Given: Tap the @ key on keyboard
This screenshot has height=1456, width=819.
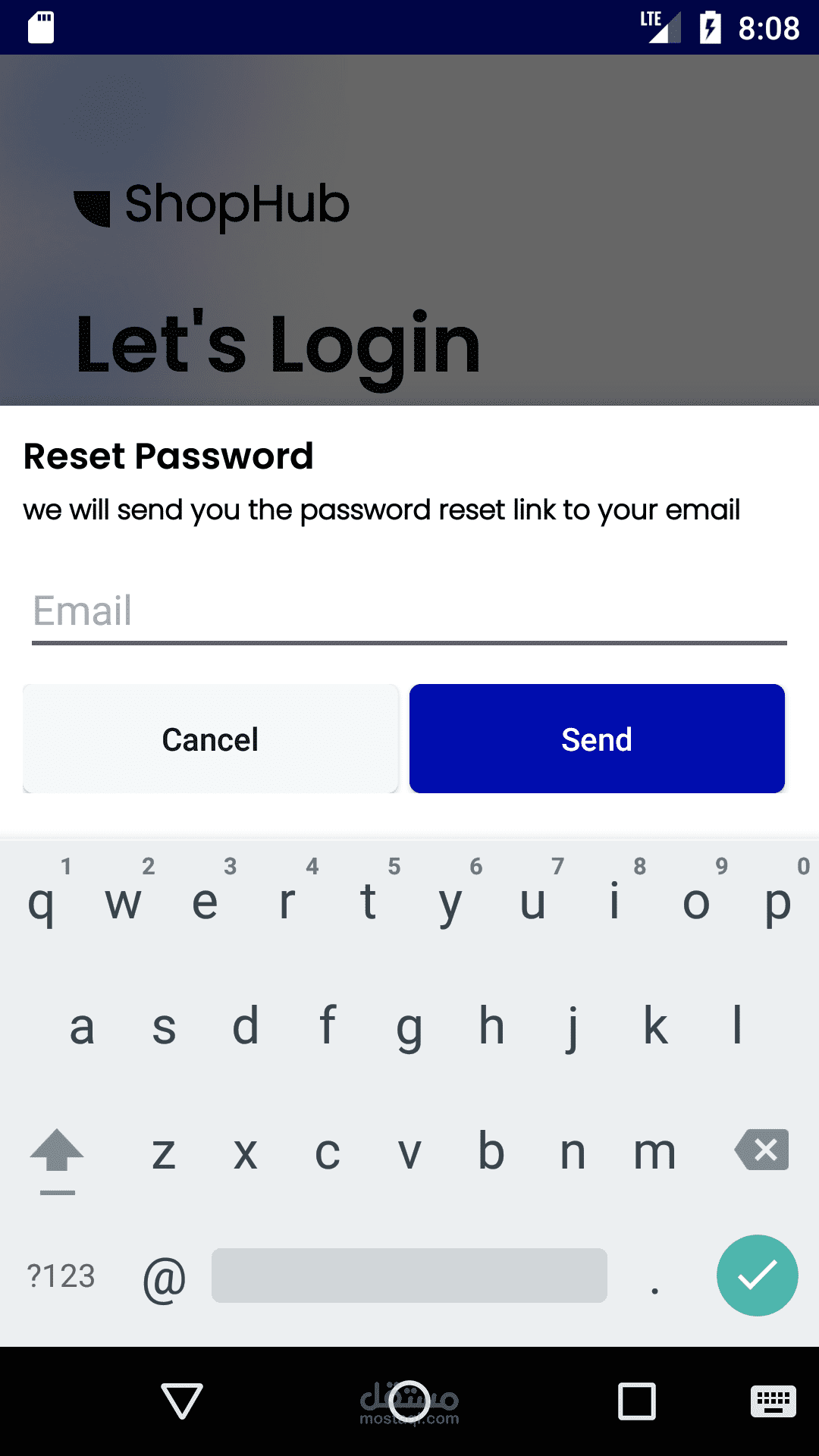Looking at the screenshot, I should (165, 1277).
